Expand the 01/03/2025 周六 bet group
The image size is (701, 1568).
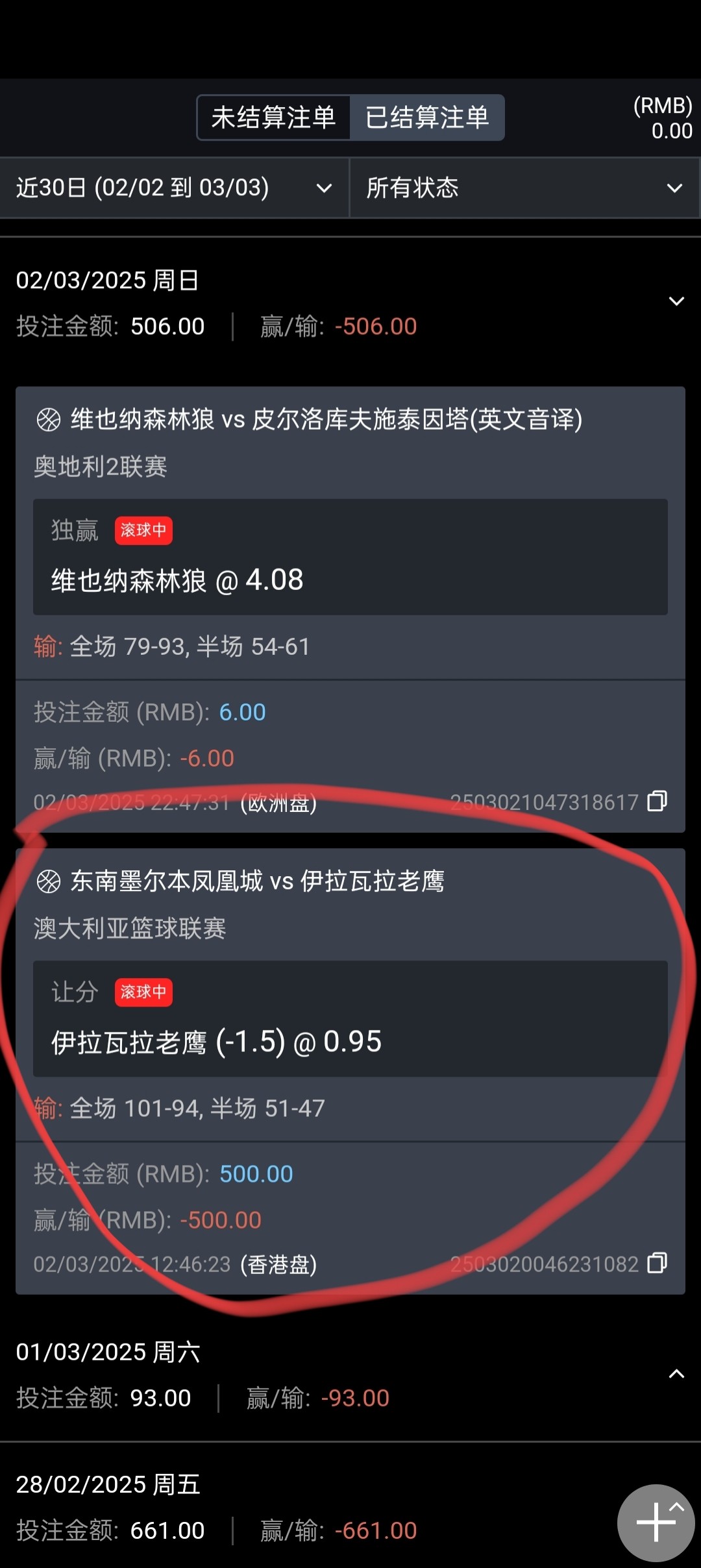[676, 1374]
